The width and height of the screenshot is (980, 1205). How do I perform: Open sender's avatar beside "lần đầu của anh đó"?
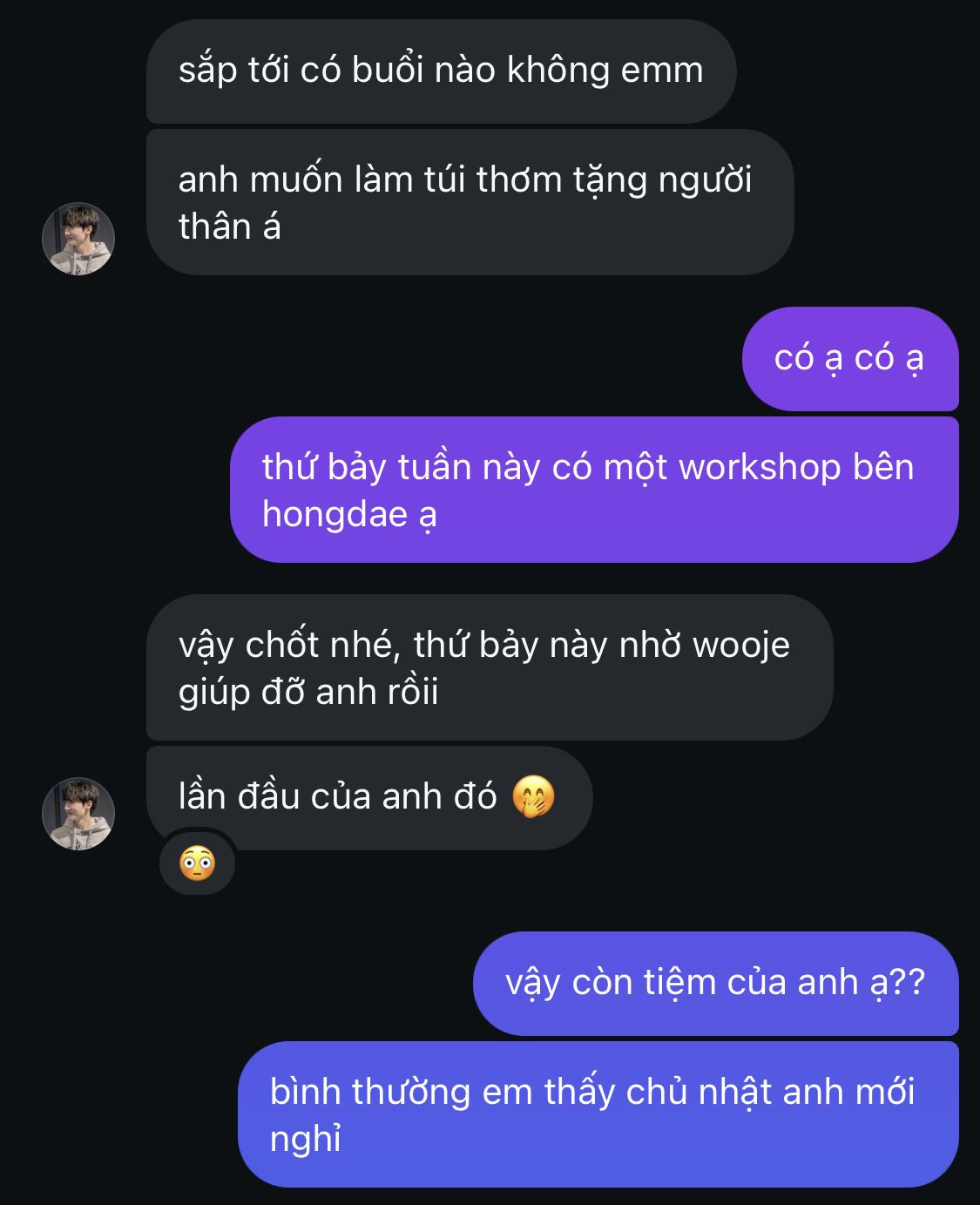[x=78, y=814]
